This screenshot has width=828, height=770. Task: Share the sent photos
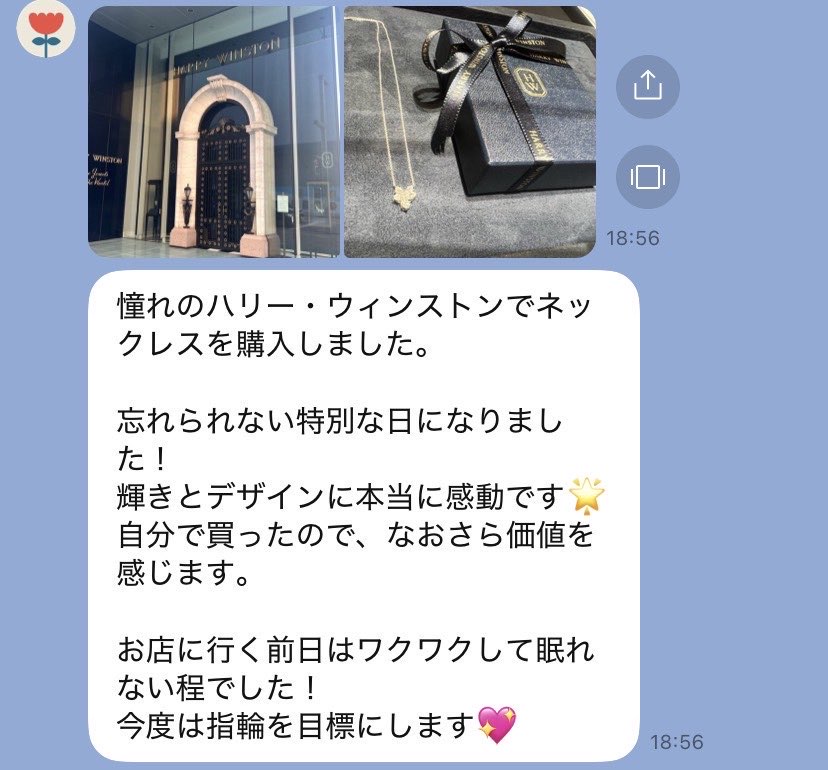click(x=647, y=86)
